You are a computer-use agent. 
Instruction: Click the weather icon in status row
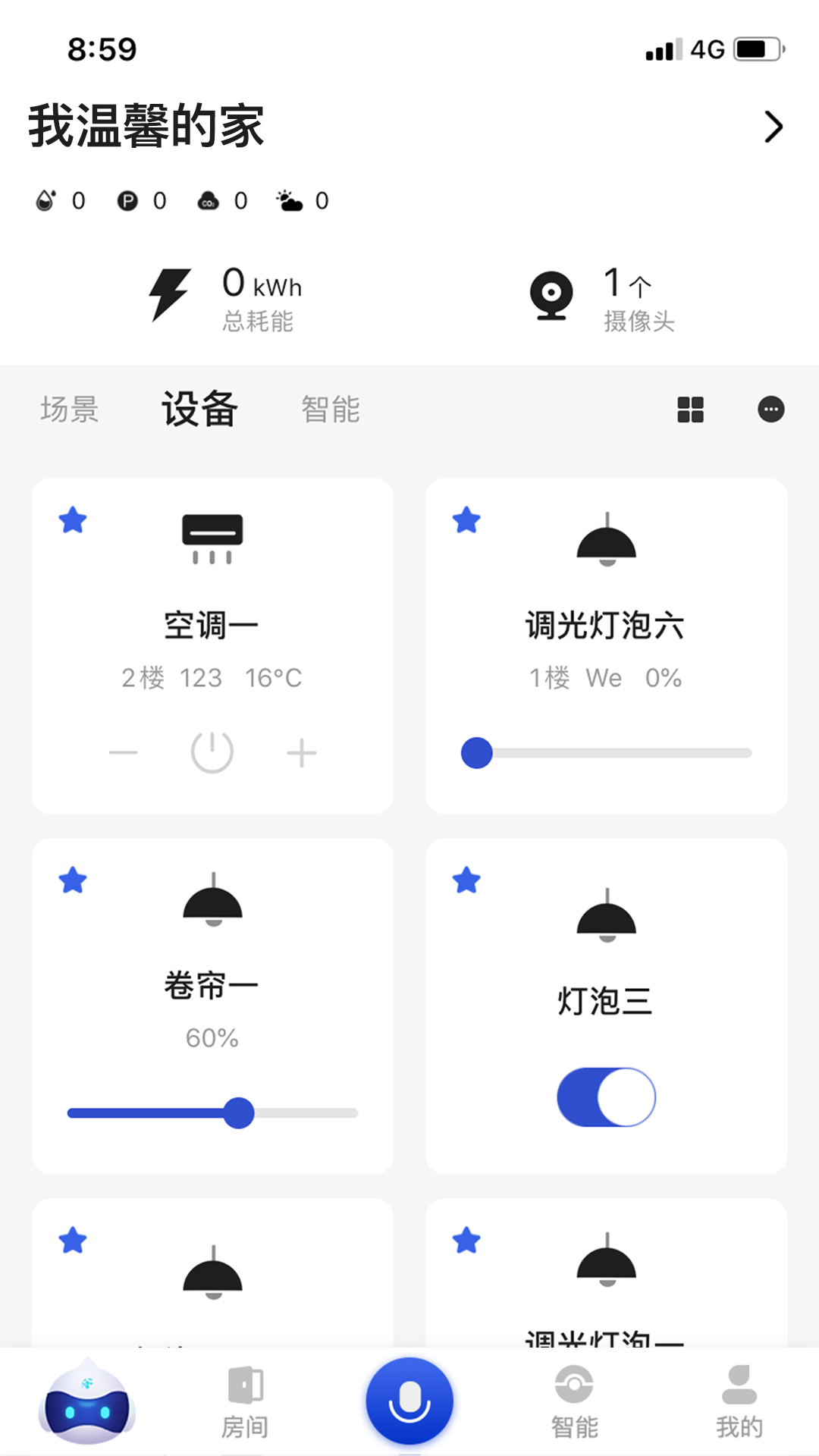(x=290, y=199)
